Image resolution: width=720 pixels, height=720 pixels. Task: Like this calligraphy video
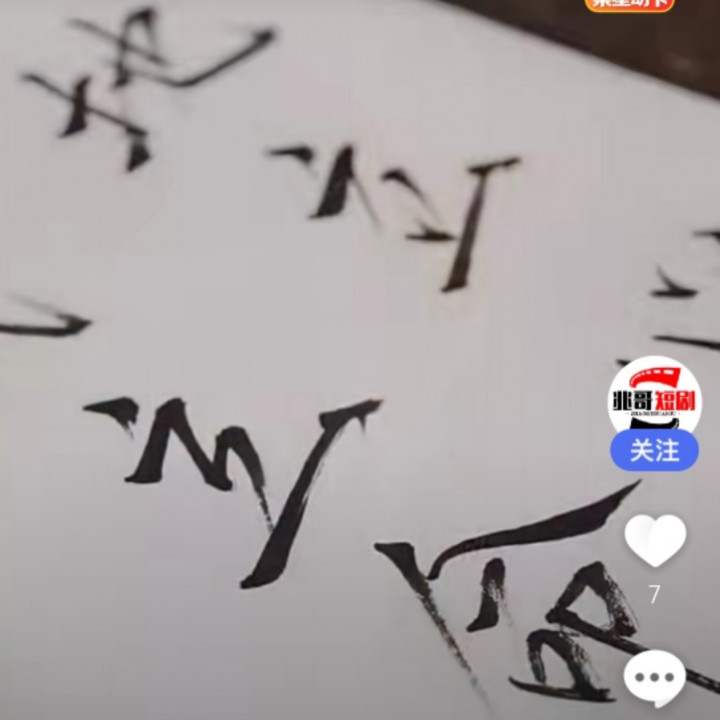coord(655,541)
